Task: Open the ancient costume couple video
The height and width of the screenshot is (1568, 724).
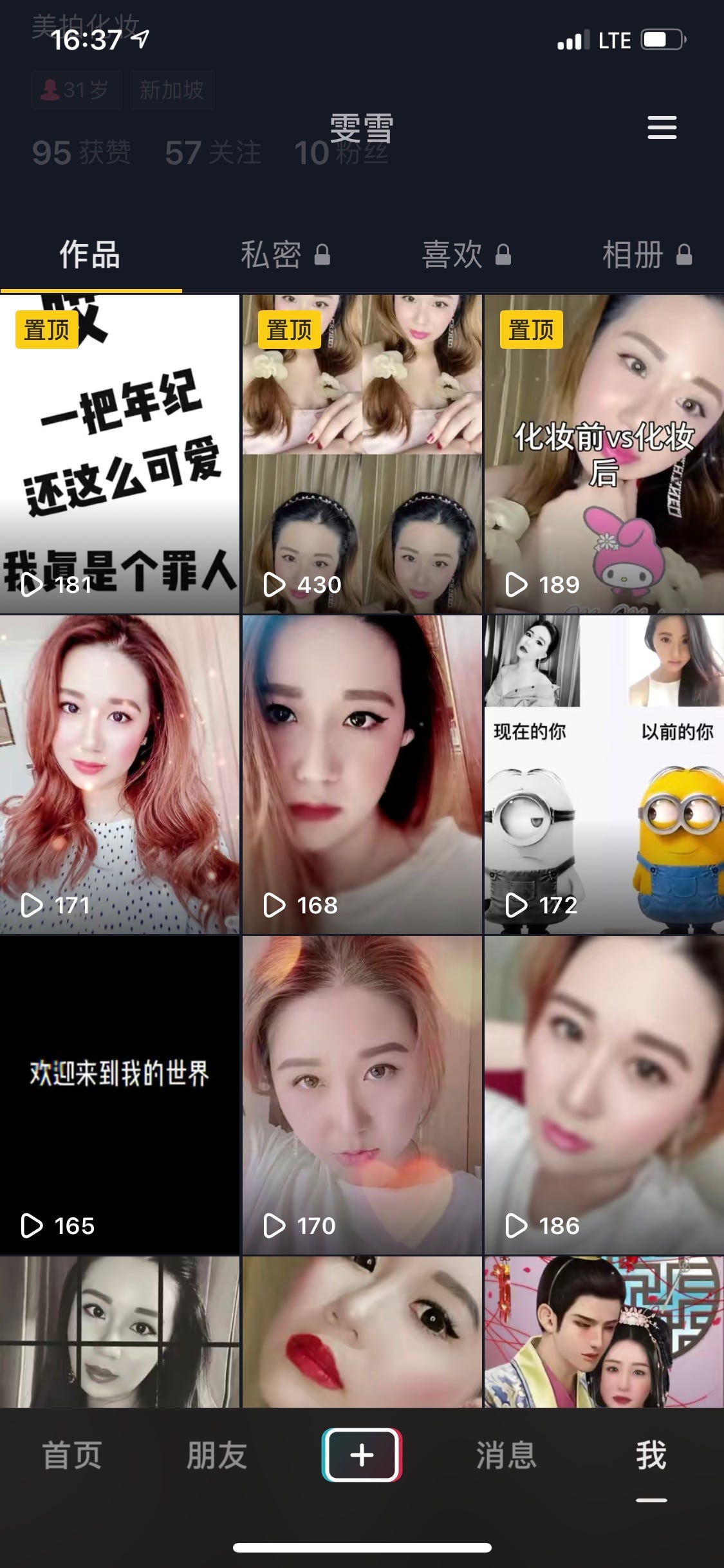Action: coord(604,1332)
